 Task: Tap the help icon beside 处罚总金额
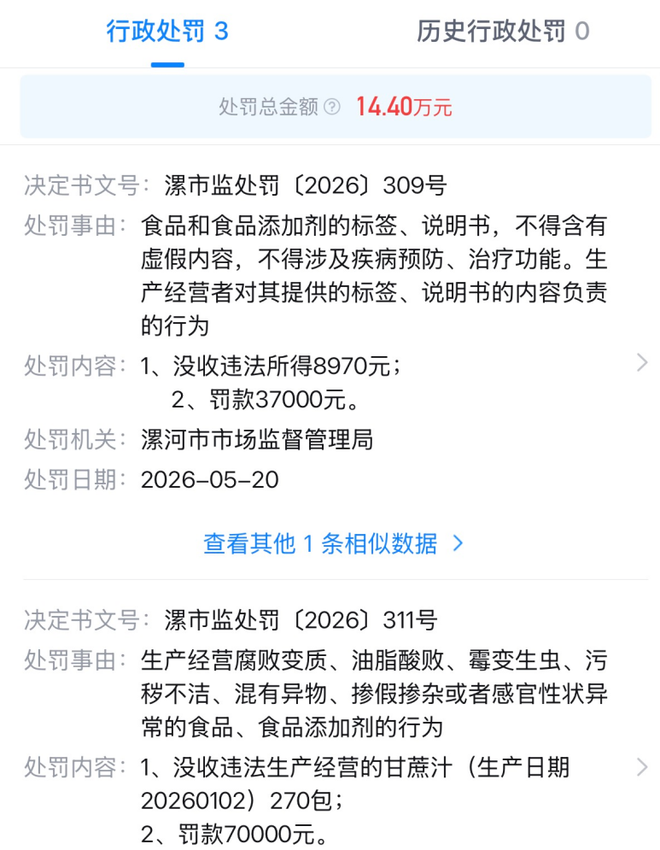(x=332, y=107)
